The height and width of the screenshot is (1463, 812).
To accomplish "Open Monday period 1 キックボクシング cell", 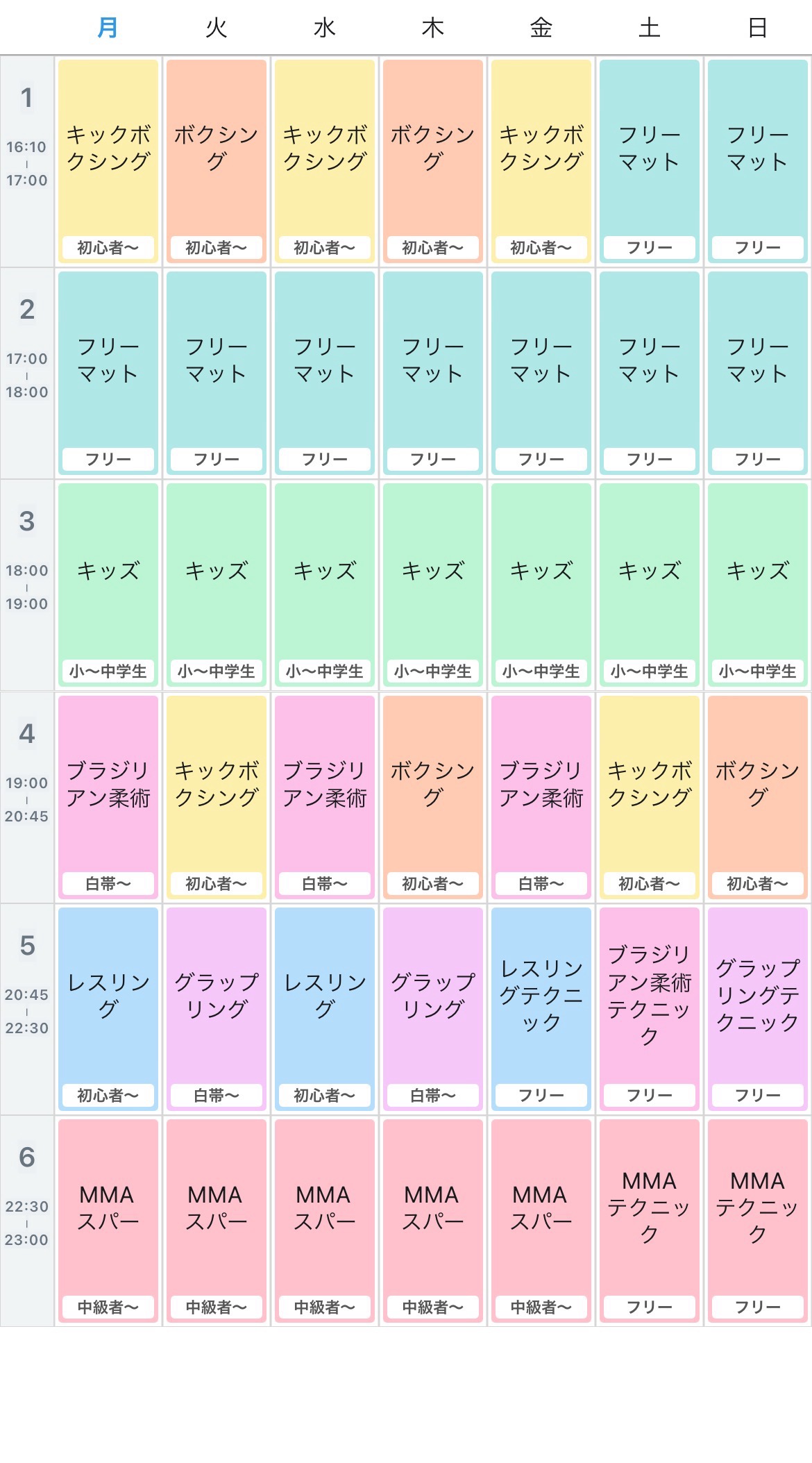I will pos(108,161).
